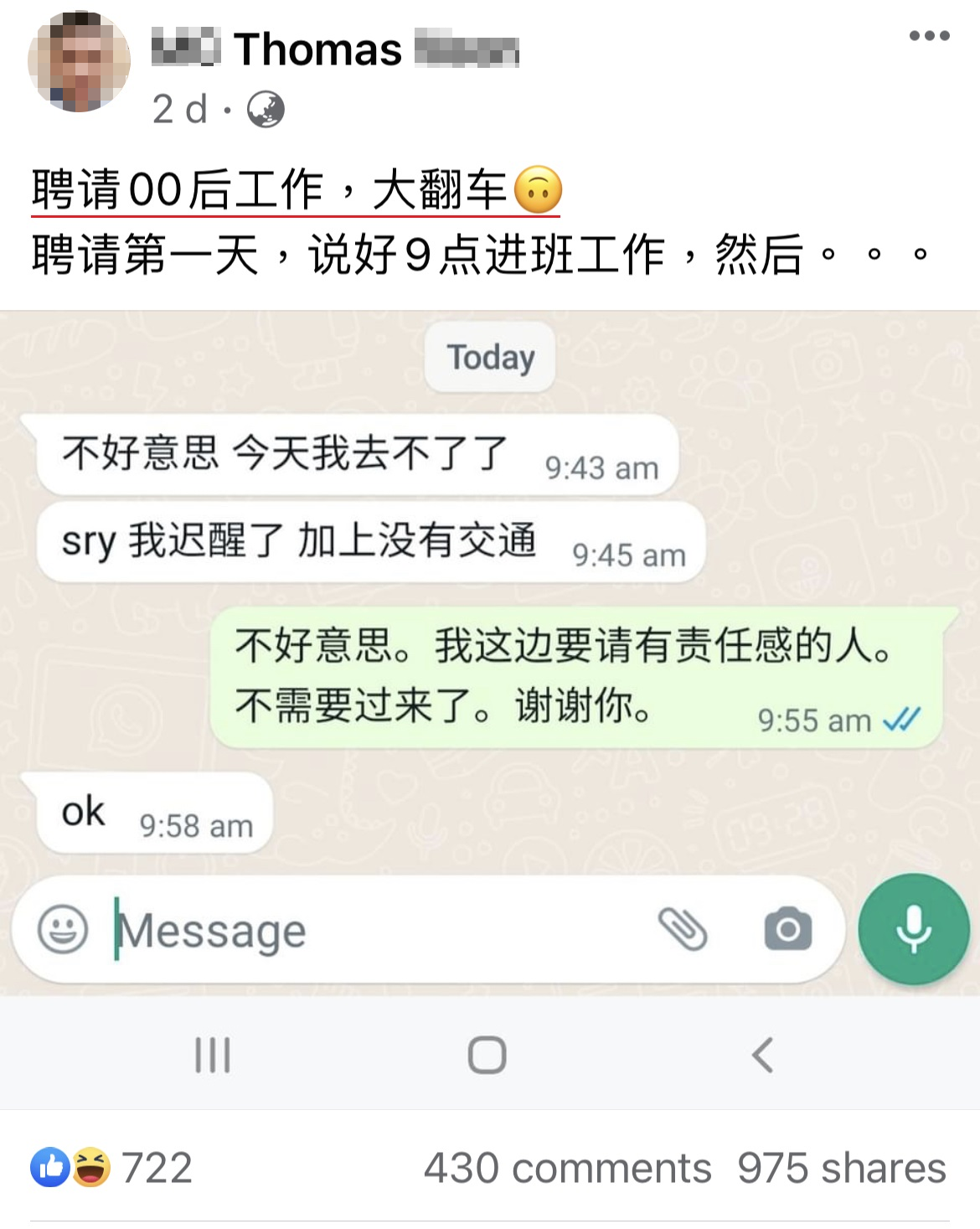This screenshot has width=980, height=1229.
Task: Open the 430 comments
Action: pos(567,1168)
